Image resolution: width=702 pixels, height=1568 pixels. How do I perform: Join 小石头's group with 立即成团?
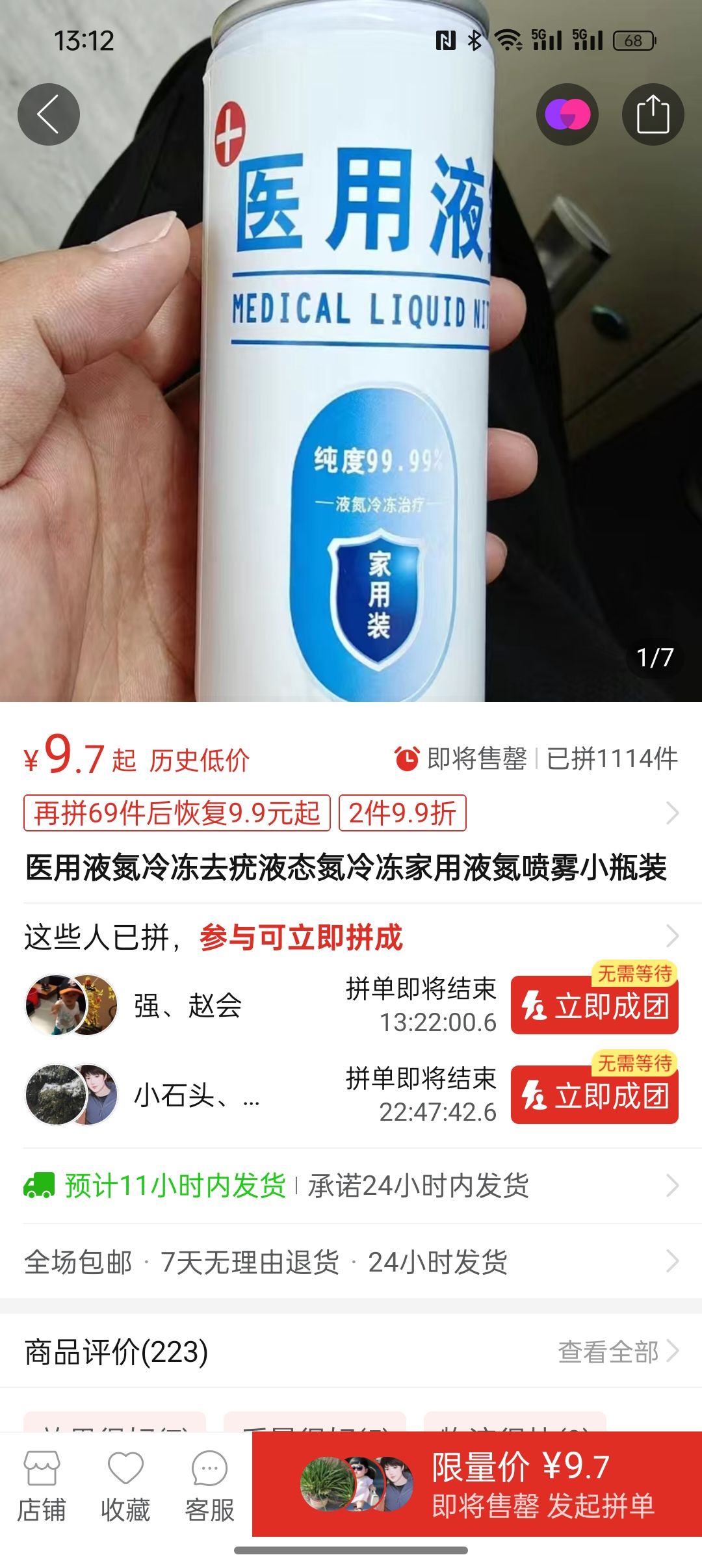click(x=594, y=1095)
